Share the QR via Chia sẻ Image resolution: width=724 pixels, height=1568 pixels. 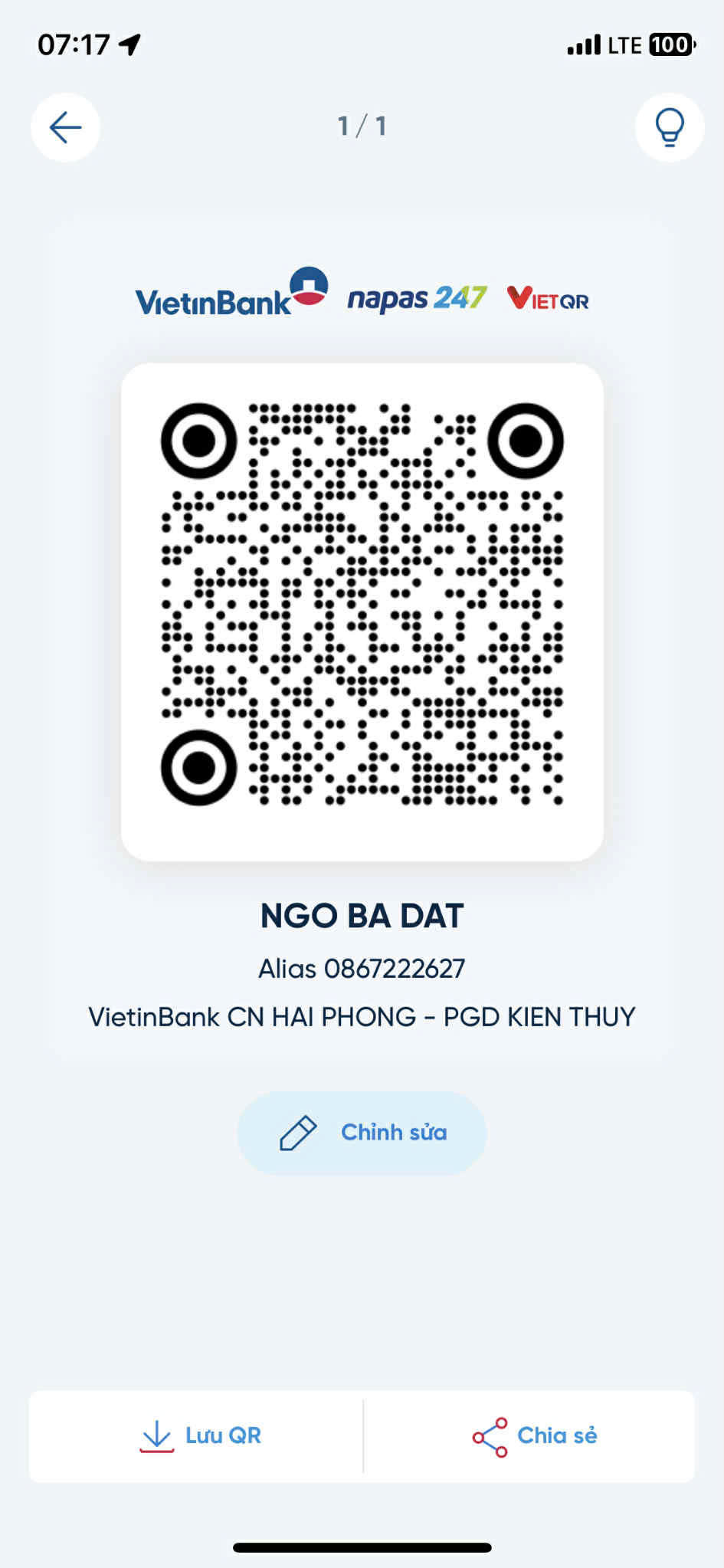pos(534,1435)
